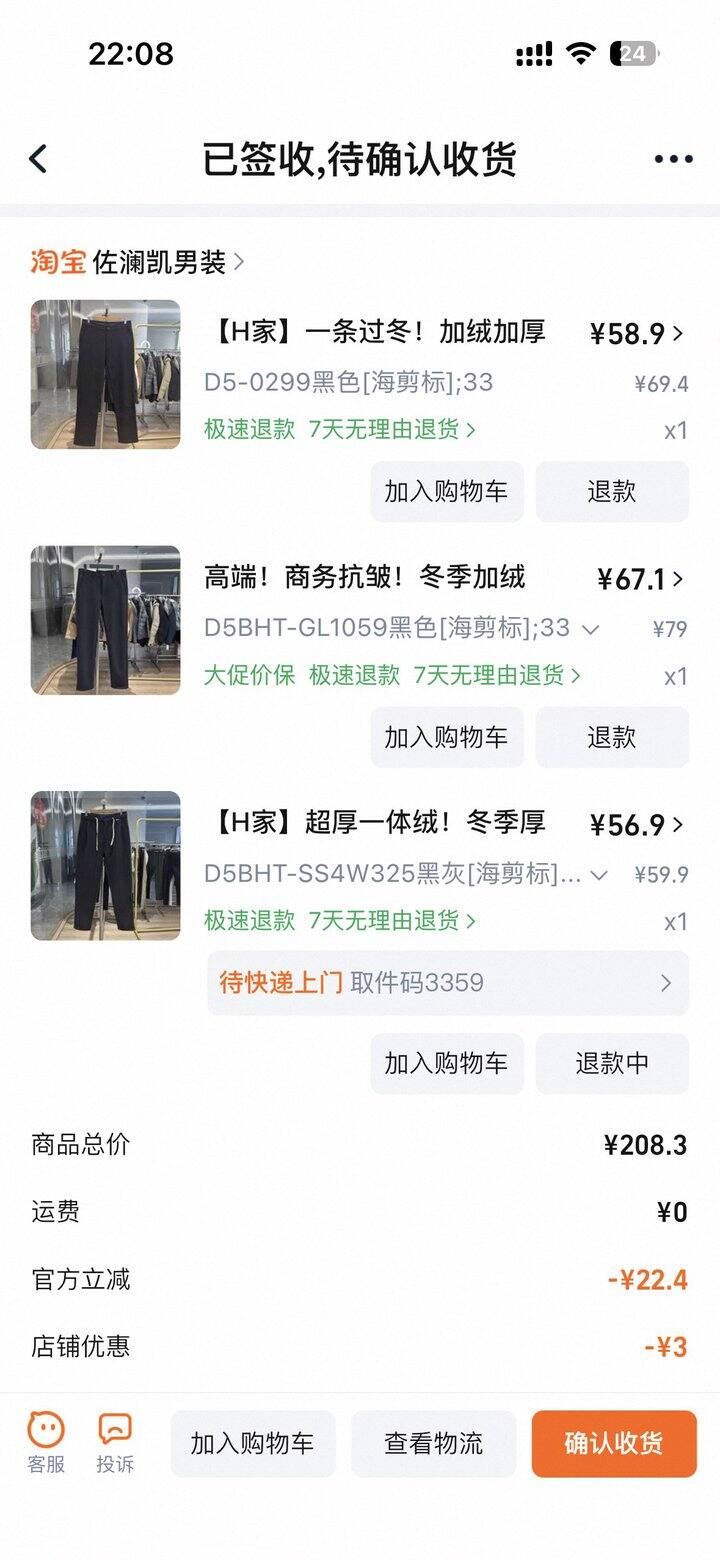The width and height of the screenshot is (720, 1560).
Task: Request 退款 for the ¥67.1 pants
Action: [611, 737]
